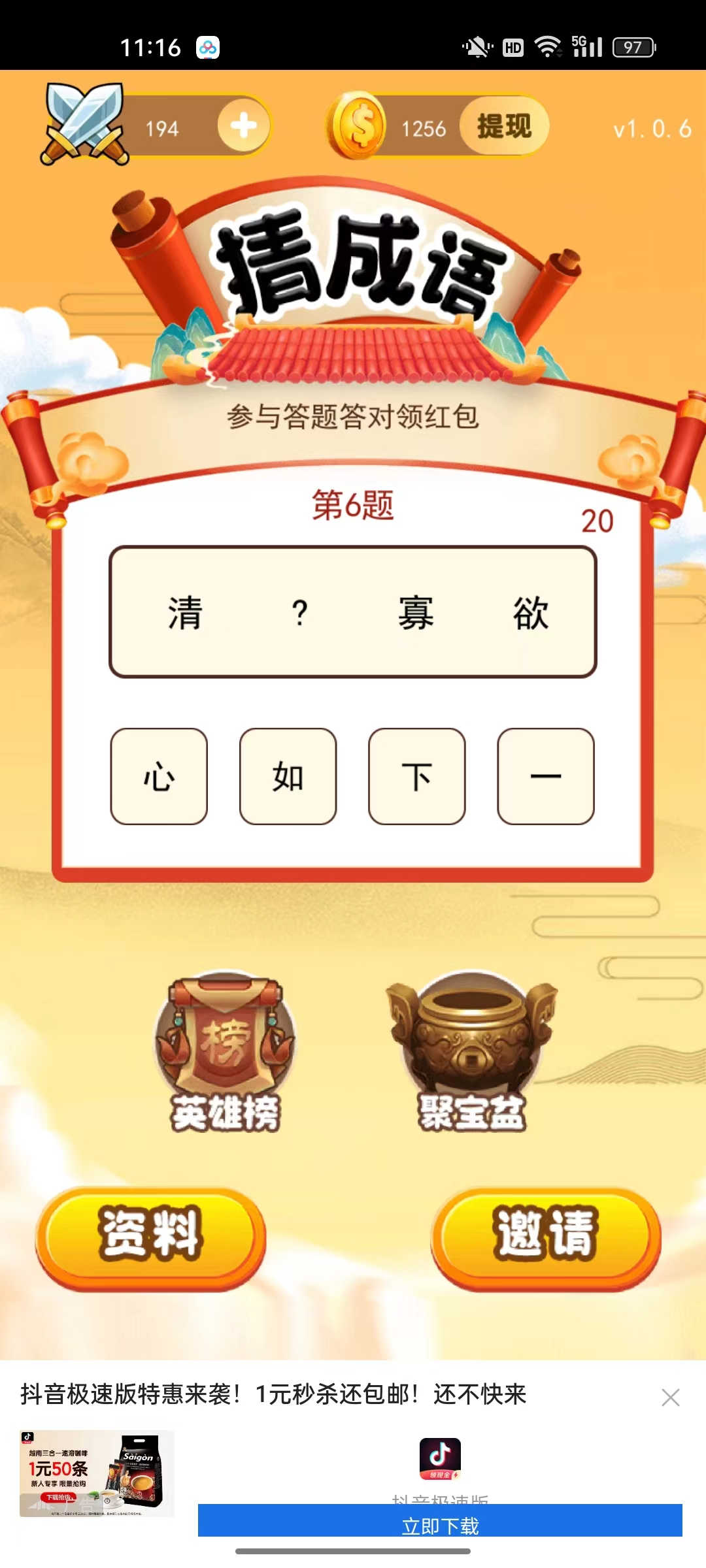Select the answer tile 如

(288, 776)
